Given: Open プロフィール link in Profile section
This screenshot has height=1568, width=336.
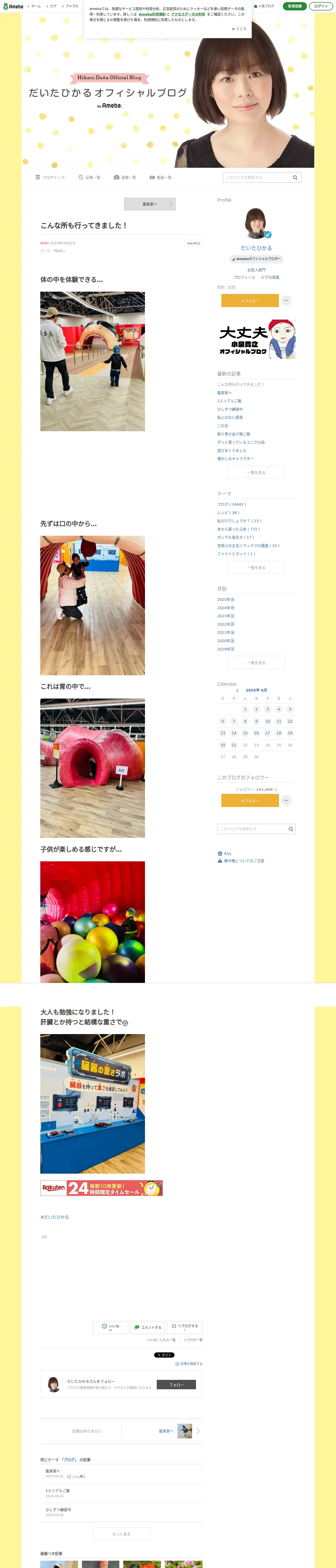Looking at the screenshot, I should (244, 277).
